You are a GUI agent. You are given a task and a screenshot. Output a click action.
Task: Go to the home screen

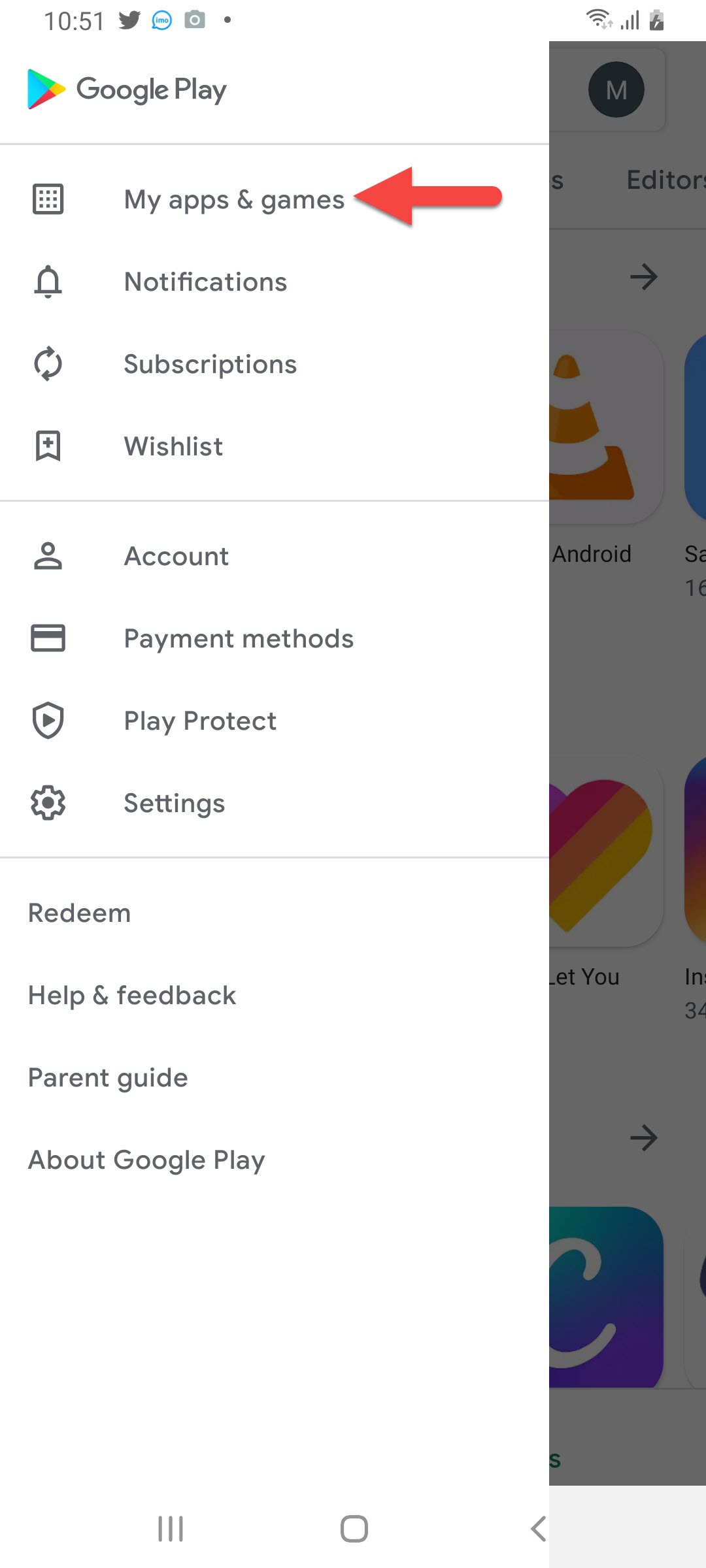coord(354,1529)
